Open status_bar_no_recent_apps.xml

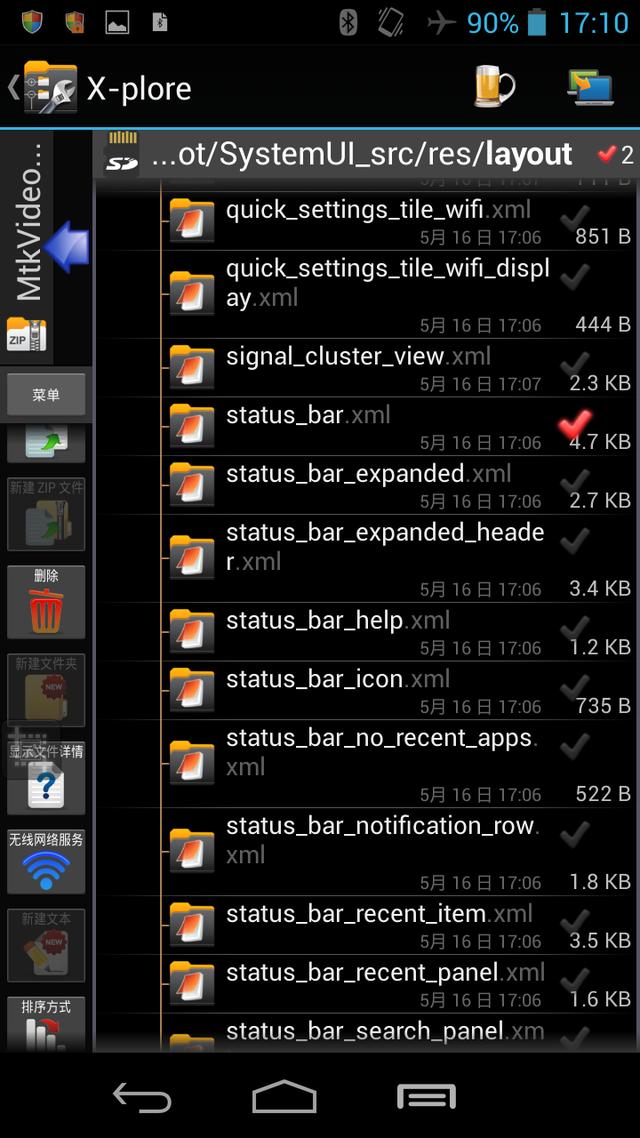click(380, 752)
